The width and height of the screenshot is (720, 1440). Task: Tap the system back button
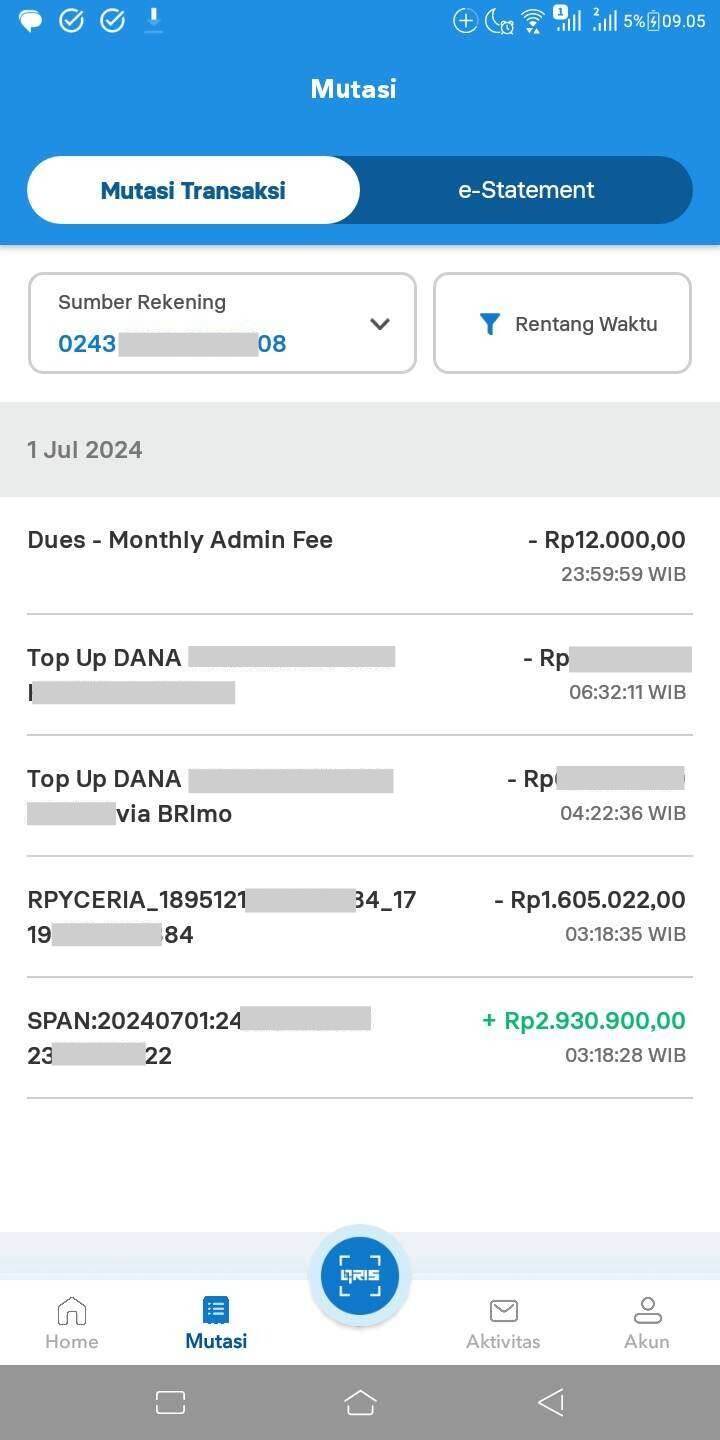point(551,1402)
